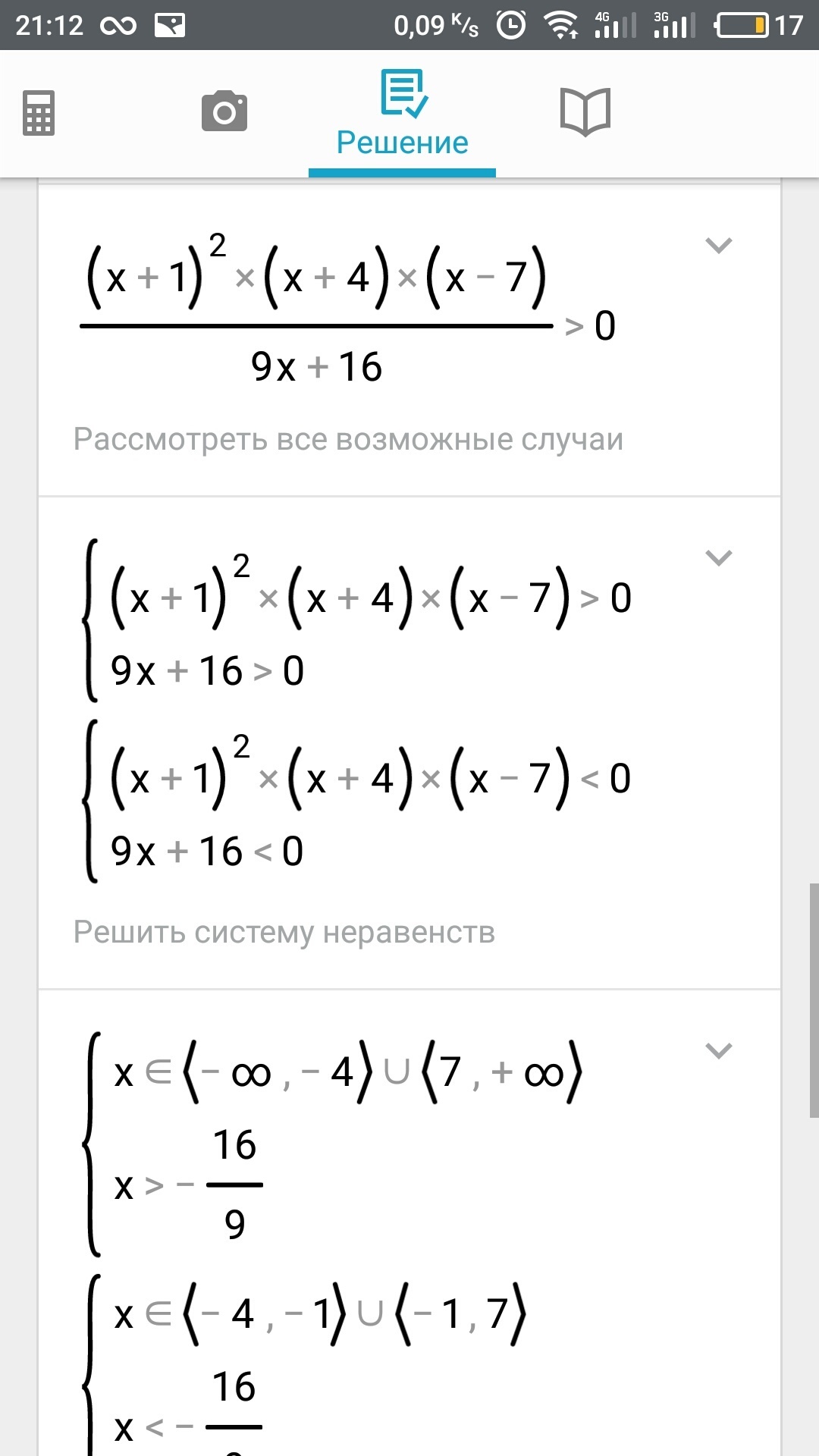Open the calculator tab
Viewport: 819px width, 1456px height.
(x=39, y=113)
